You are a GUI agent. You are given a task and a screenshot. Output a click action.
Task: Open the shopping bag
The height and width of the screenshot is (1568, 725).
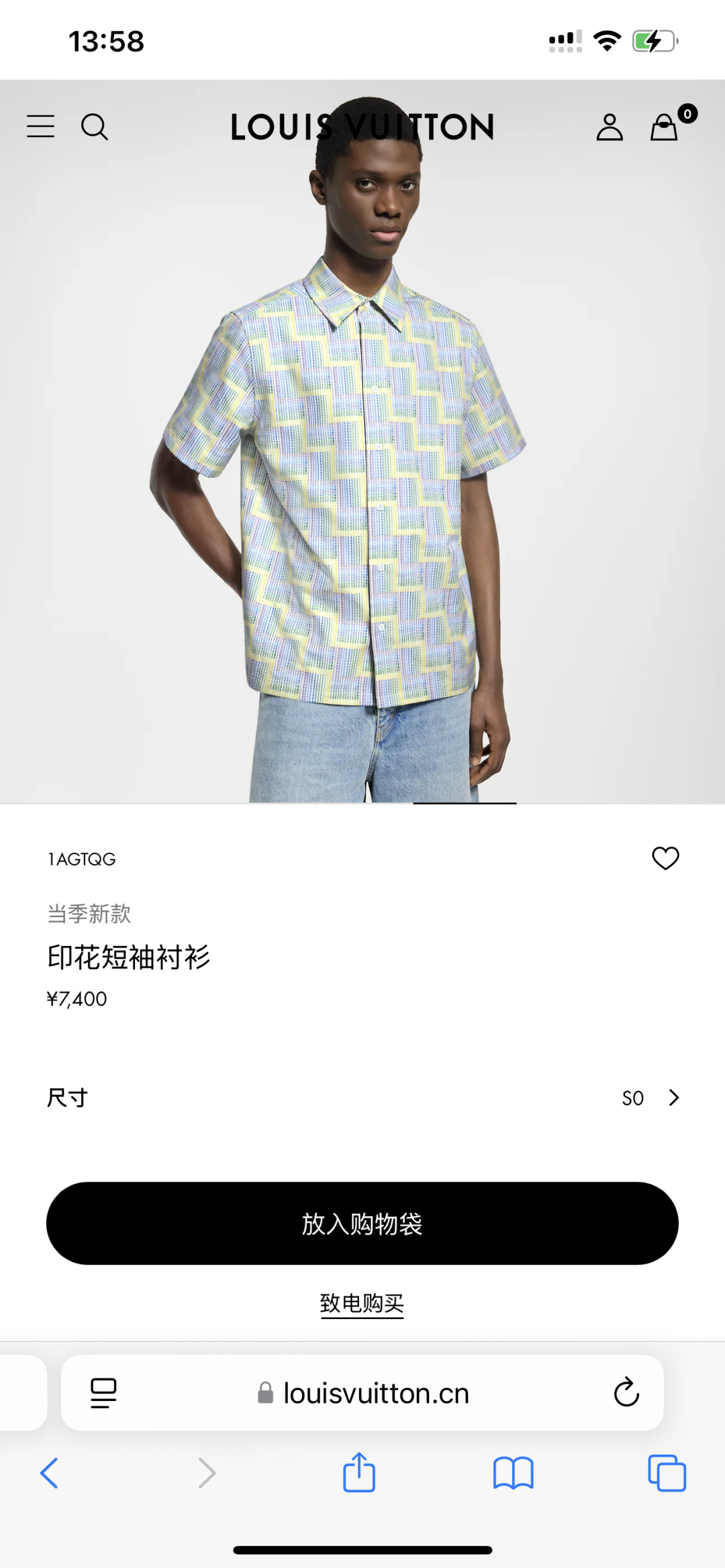pos(665,127)
